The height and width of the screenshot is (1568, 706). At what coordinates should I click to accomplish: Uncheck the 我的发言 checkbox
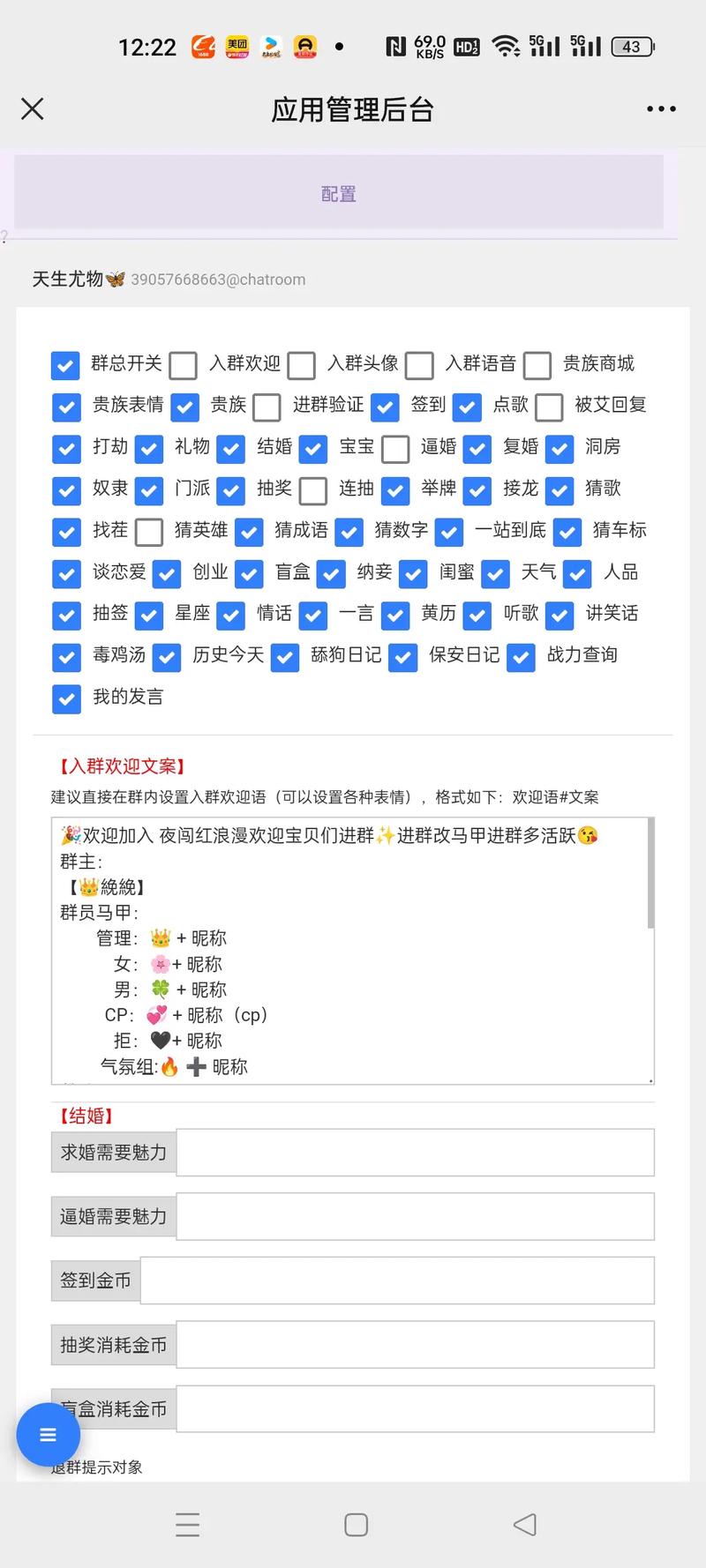coord(66,698)
